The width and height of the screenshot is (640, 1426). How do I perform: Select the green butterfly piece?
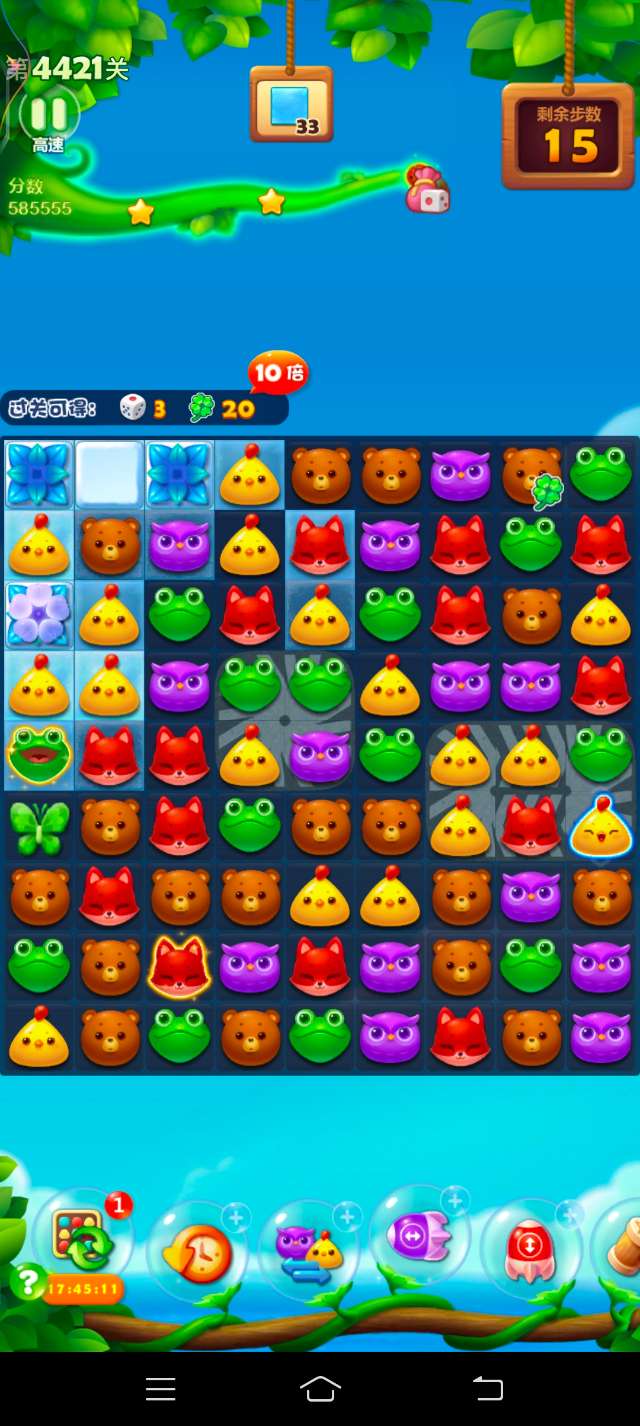pyautogui.click(x=39, y=827)
